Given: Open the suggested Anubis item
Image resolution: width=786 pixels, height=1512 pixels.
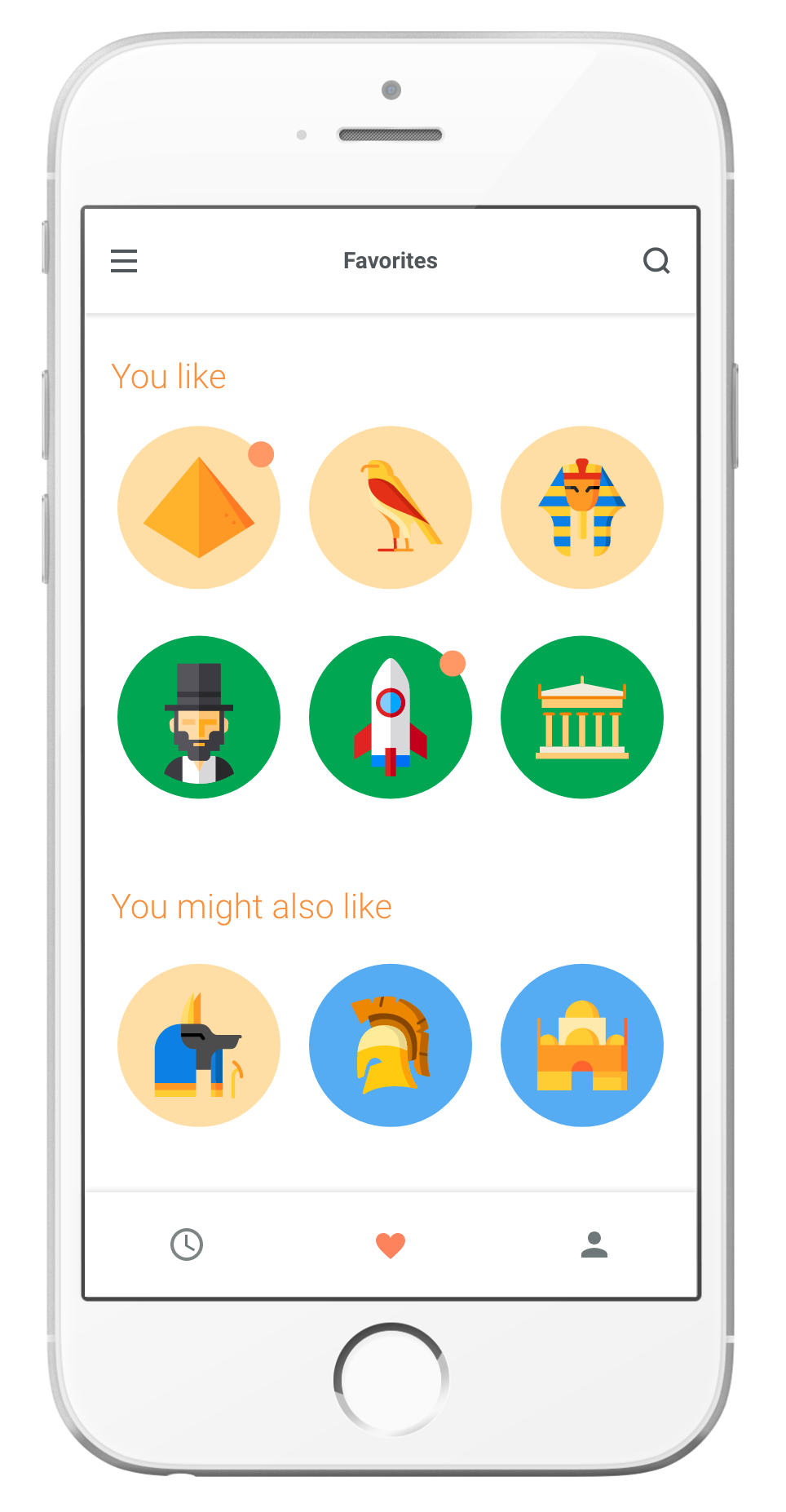Looking at the screenshot, I should (x=199, y=1046).
